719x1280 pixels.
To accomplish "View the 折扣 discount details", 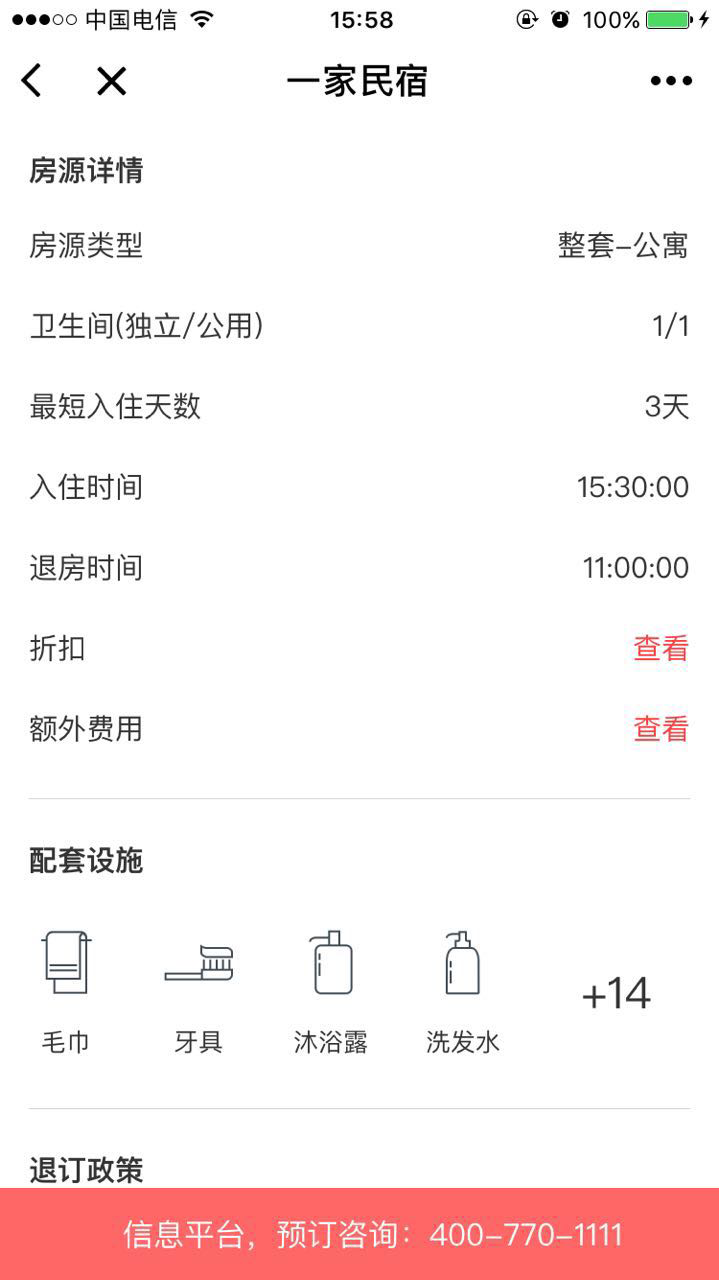I will [661, 648].
